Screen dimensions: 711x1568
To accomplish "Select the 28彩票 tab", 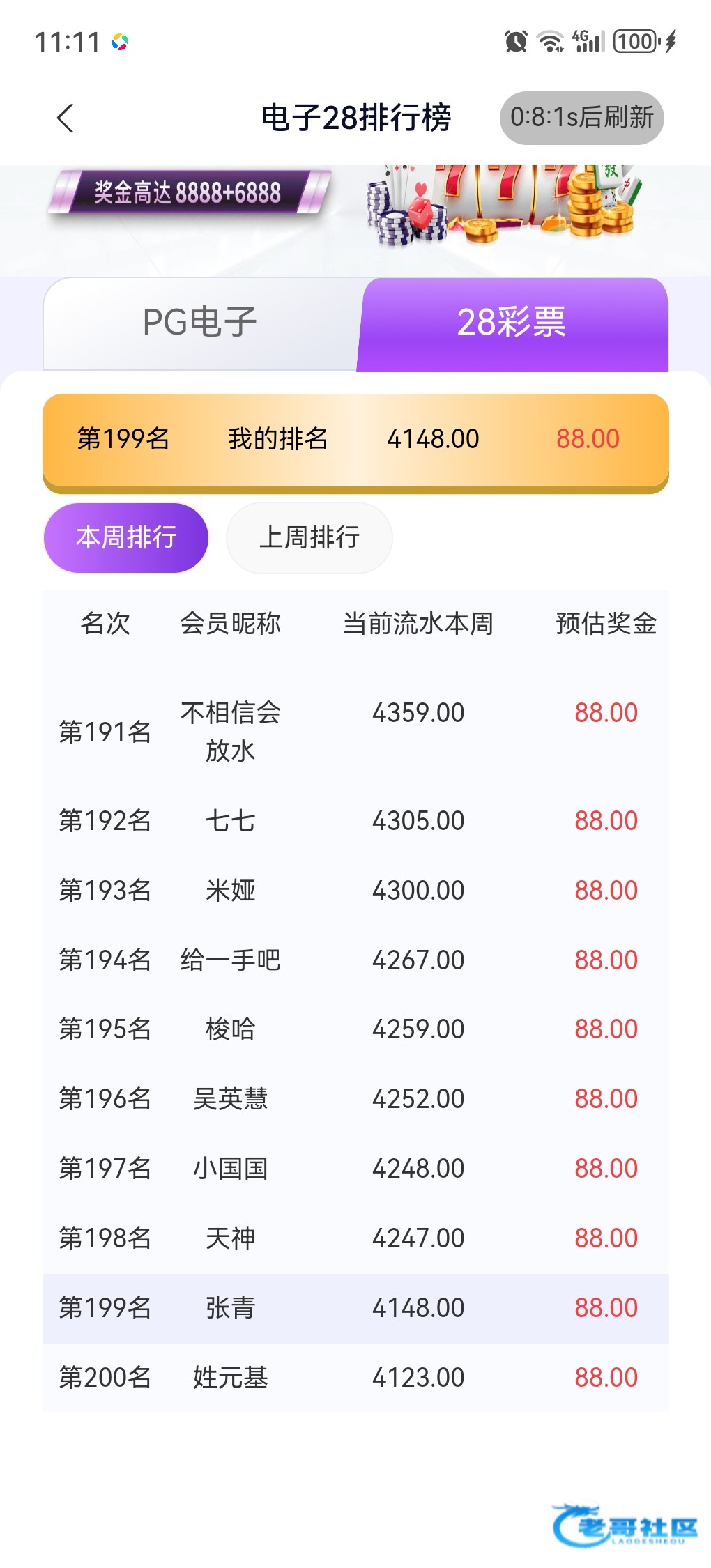I will 512,323.
